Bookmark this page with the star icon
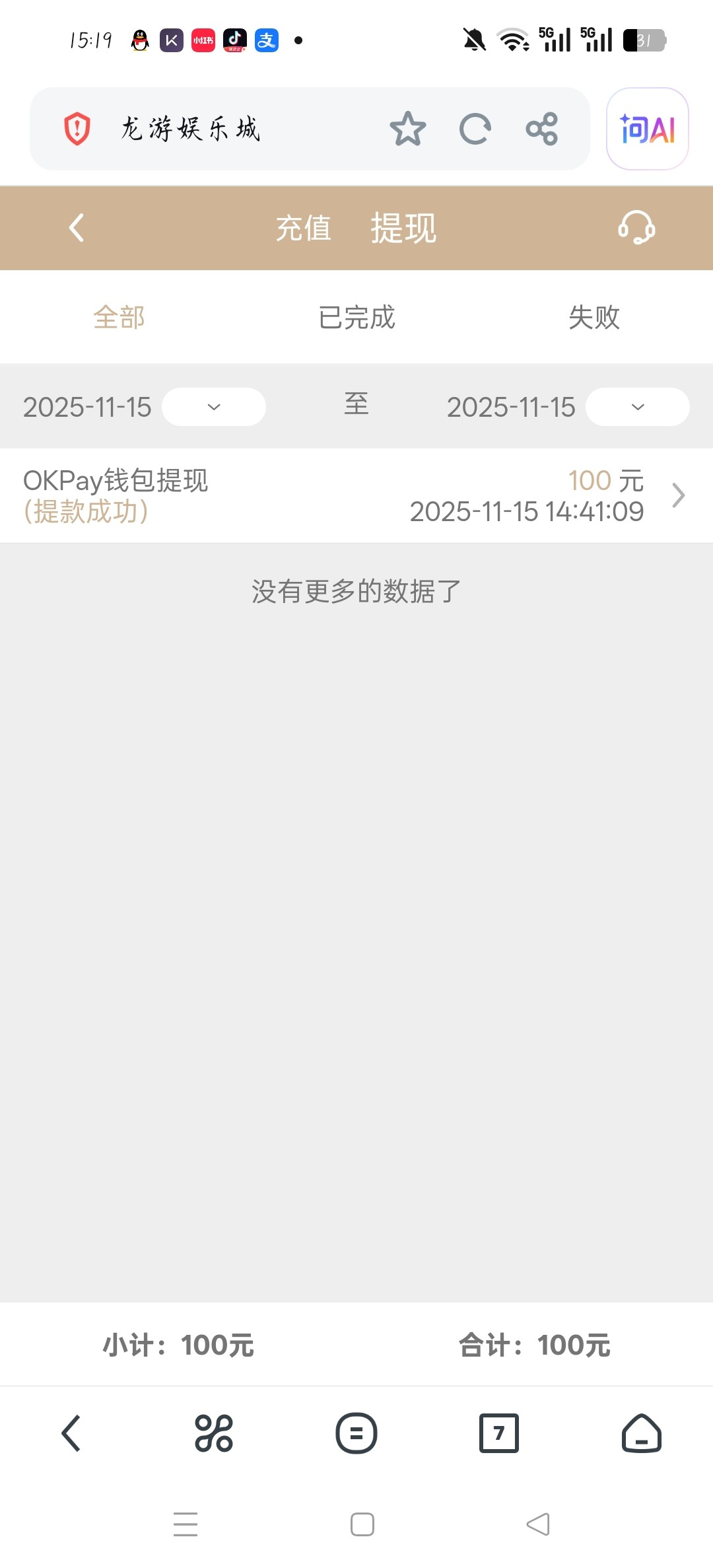The height and width of the screenshot is (1568, 713). [x=407, y=129]
